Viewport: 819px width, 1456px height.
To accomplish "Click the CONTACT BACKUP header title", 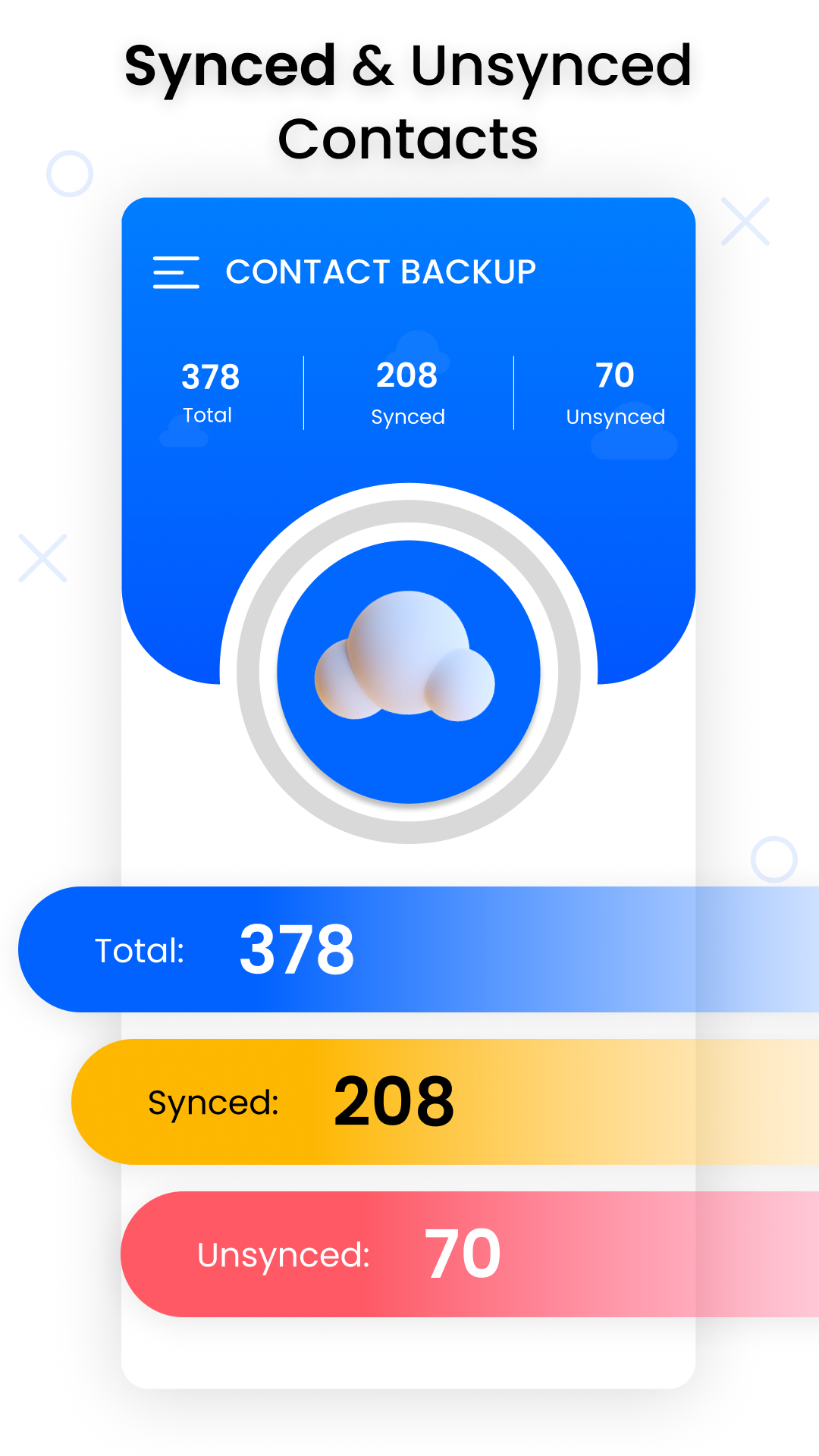I will pos(381,271).
